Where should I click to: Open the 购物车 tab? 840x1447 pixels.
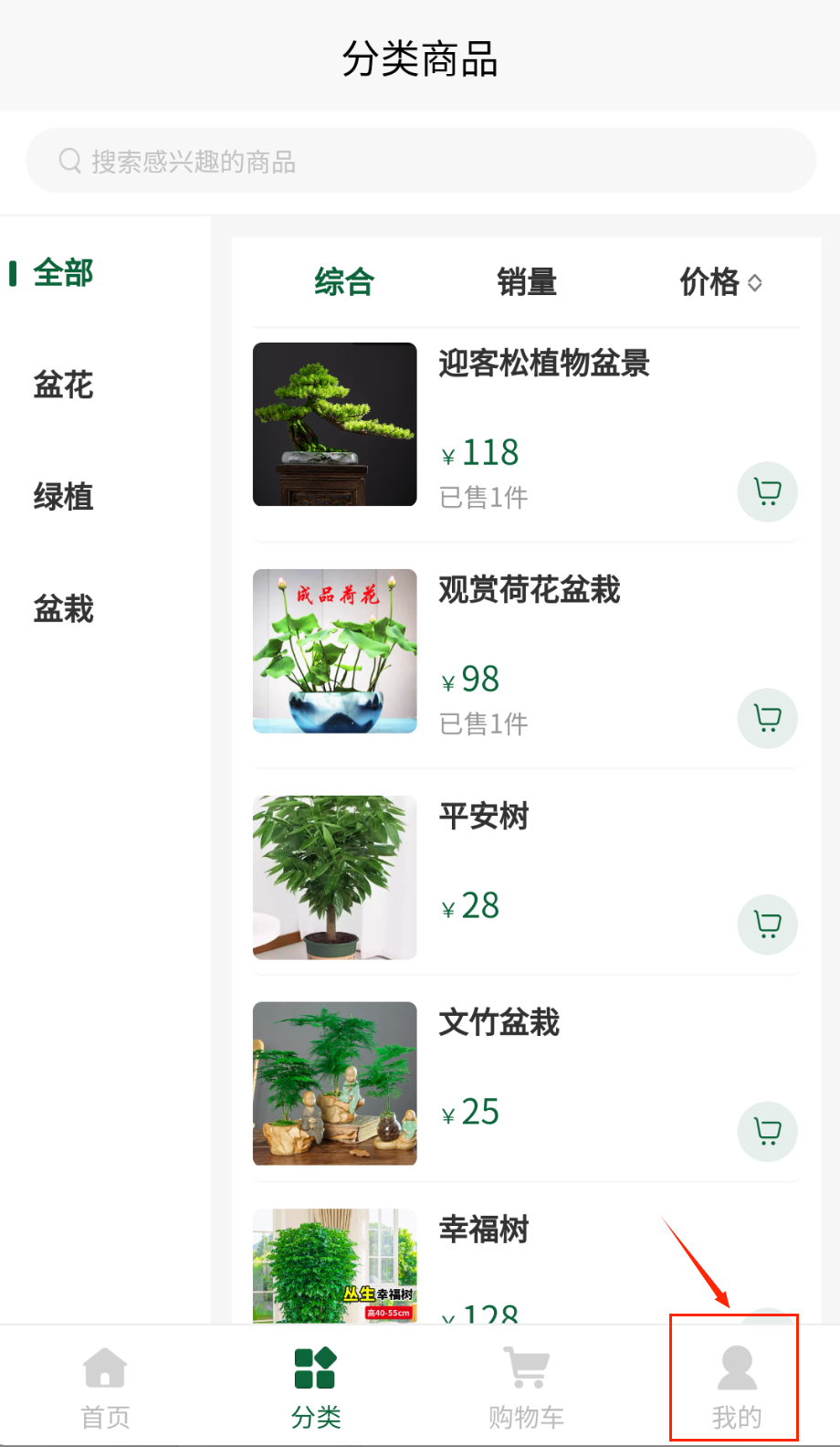[527, 1387]
